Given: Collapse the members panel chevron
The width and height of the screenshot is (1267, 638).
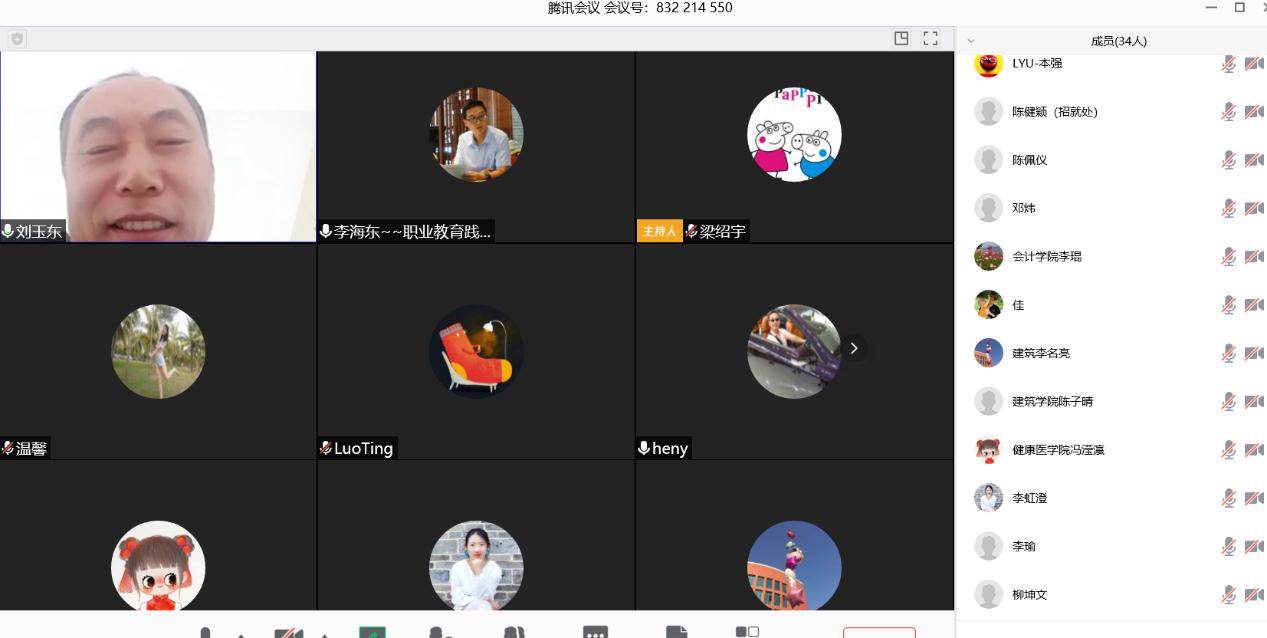Looking at the screenshot, I should pos(970,41).
